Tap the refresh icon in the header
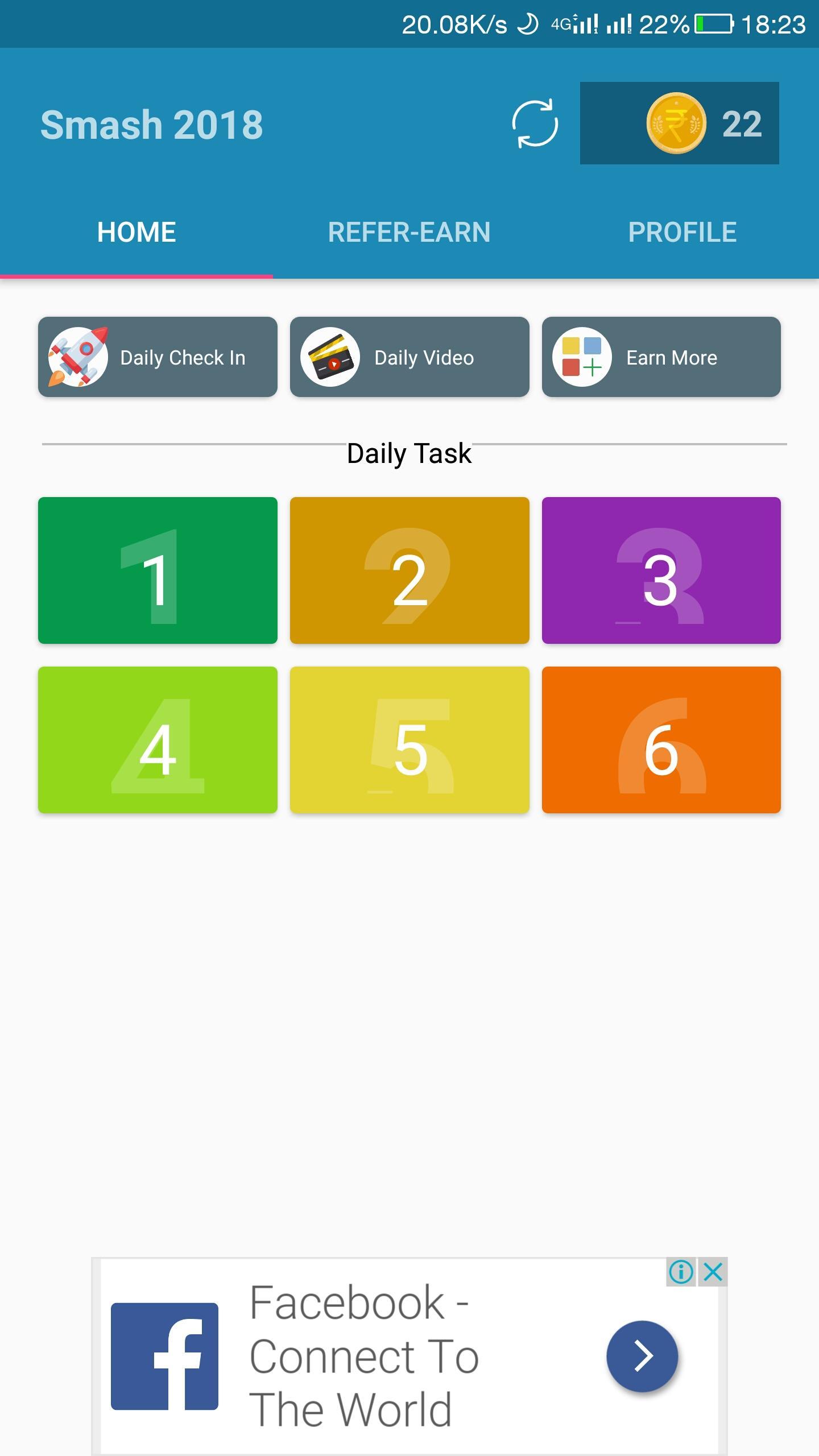The width and height of the screenshot is (819, 1456). coord(535,123)
